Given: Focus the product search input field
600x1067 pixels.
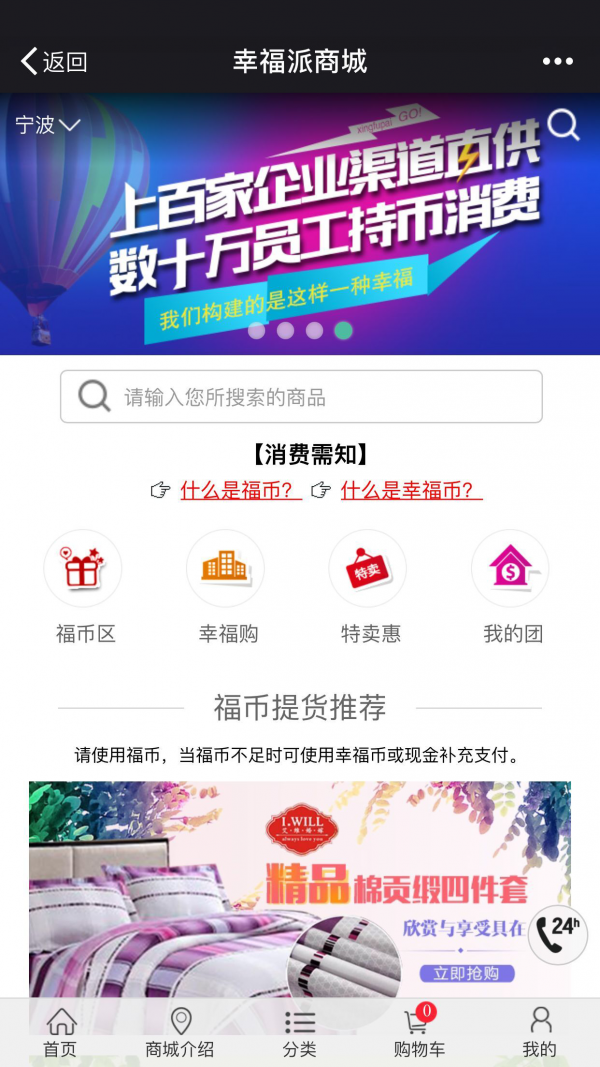Looking at the screenshot, I should (x=320, y=397).
